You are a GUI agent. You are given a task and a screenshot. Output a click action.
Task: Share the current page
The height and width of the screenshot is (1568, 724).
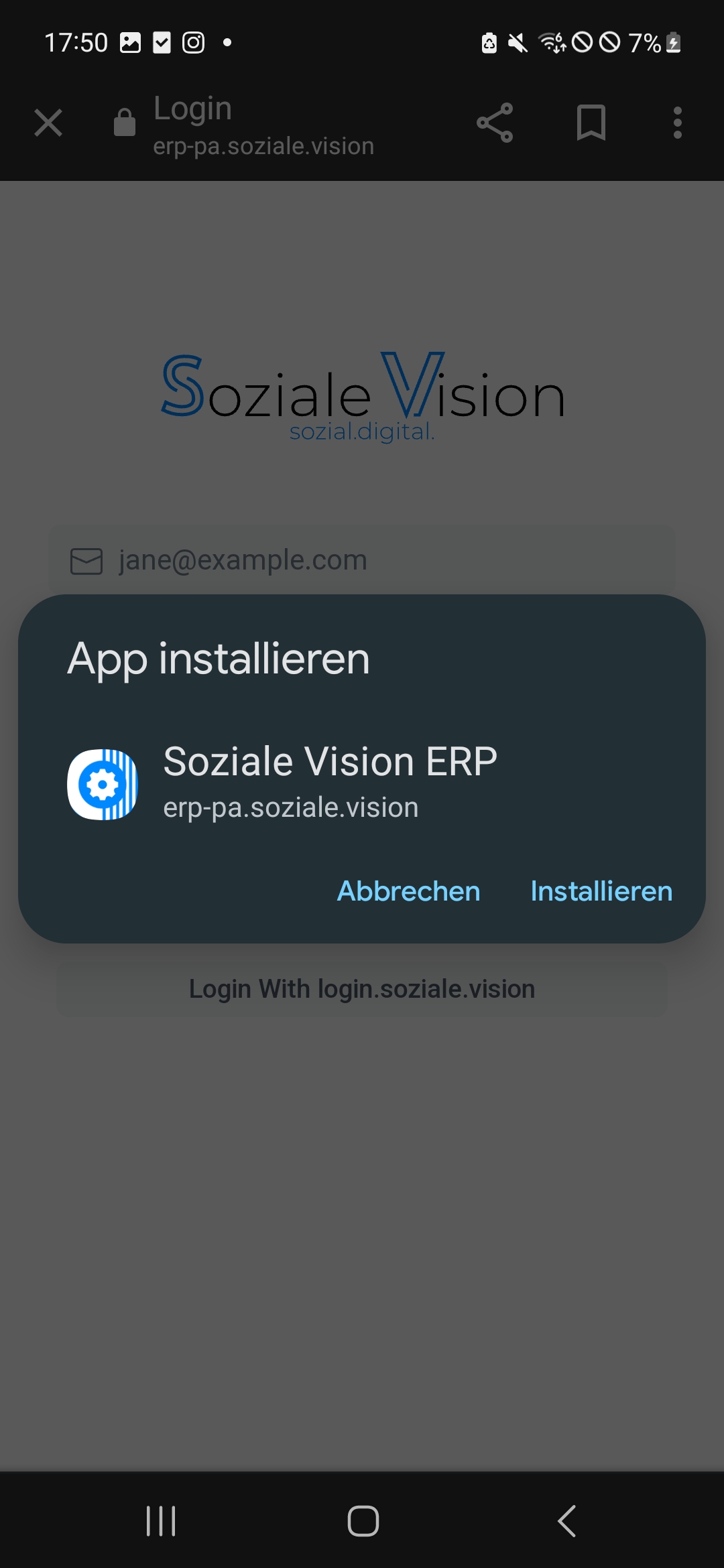pyautogui.click(x=495, y=123)
